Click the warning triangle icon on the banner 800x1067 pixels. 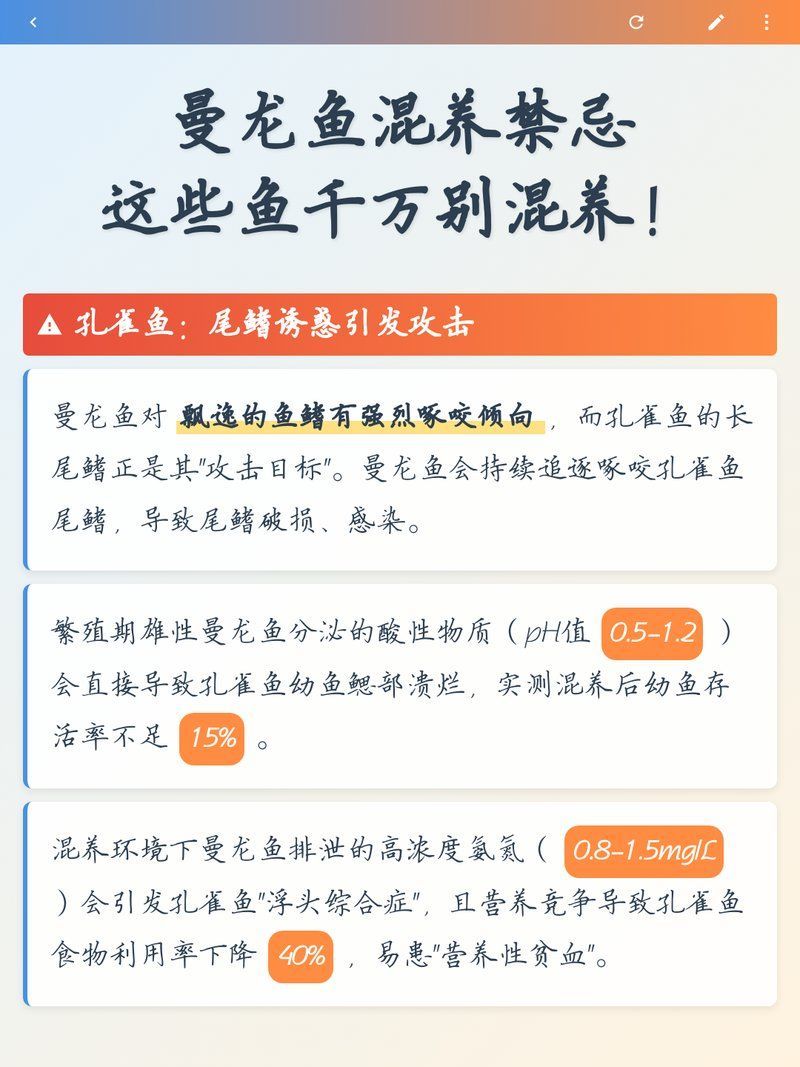click(x=48, y=322)
